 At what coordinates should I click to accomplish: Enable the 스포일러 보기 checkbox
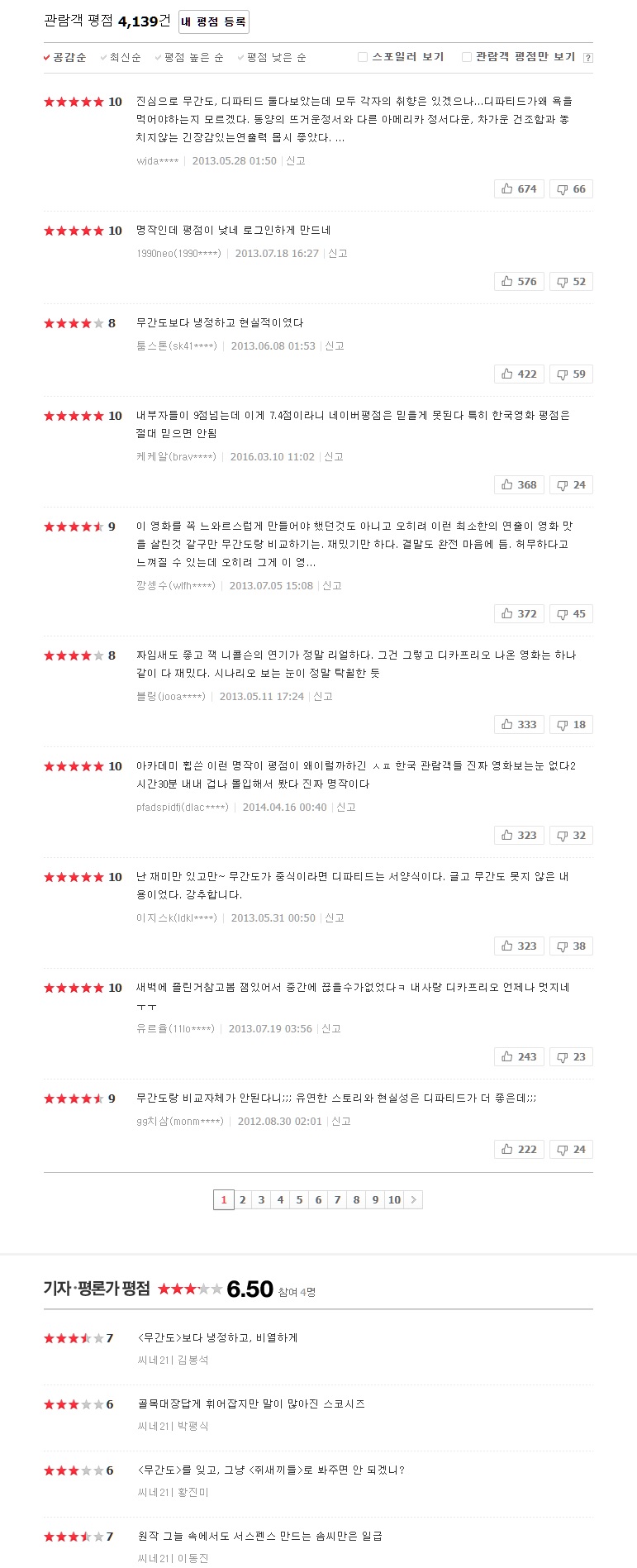[x=363, y=57]
